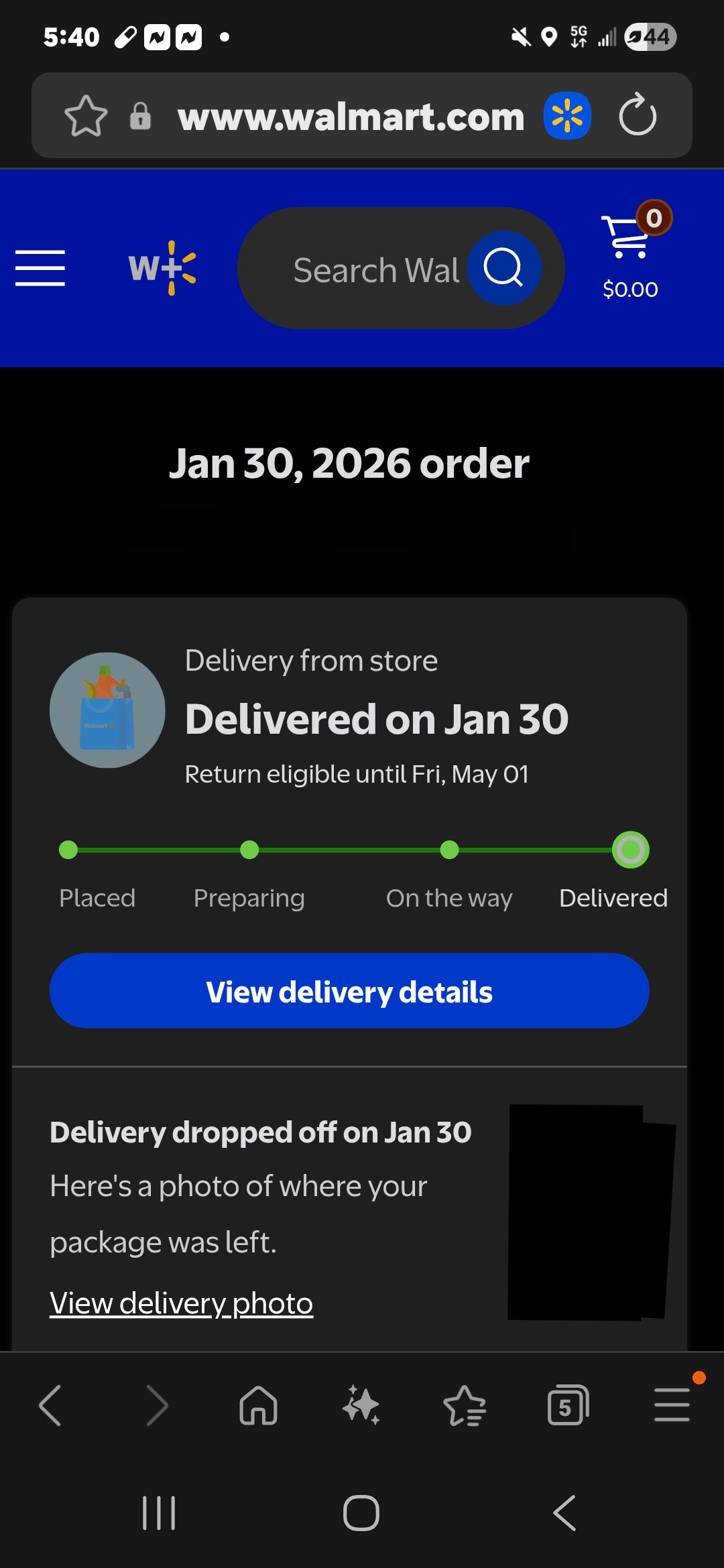Screen dimensions: 724x1568
Task: Go to the Walmart+ home logo
Action: pos(162,268)
